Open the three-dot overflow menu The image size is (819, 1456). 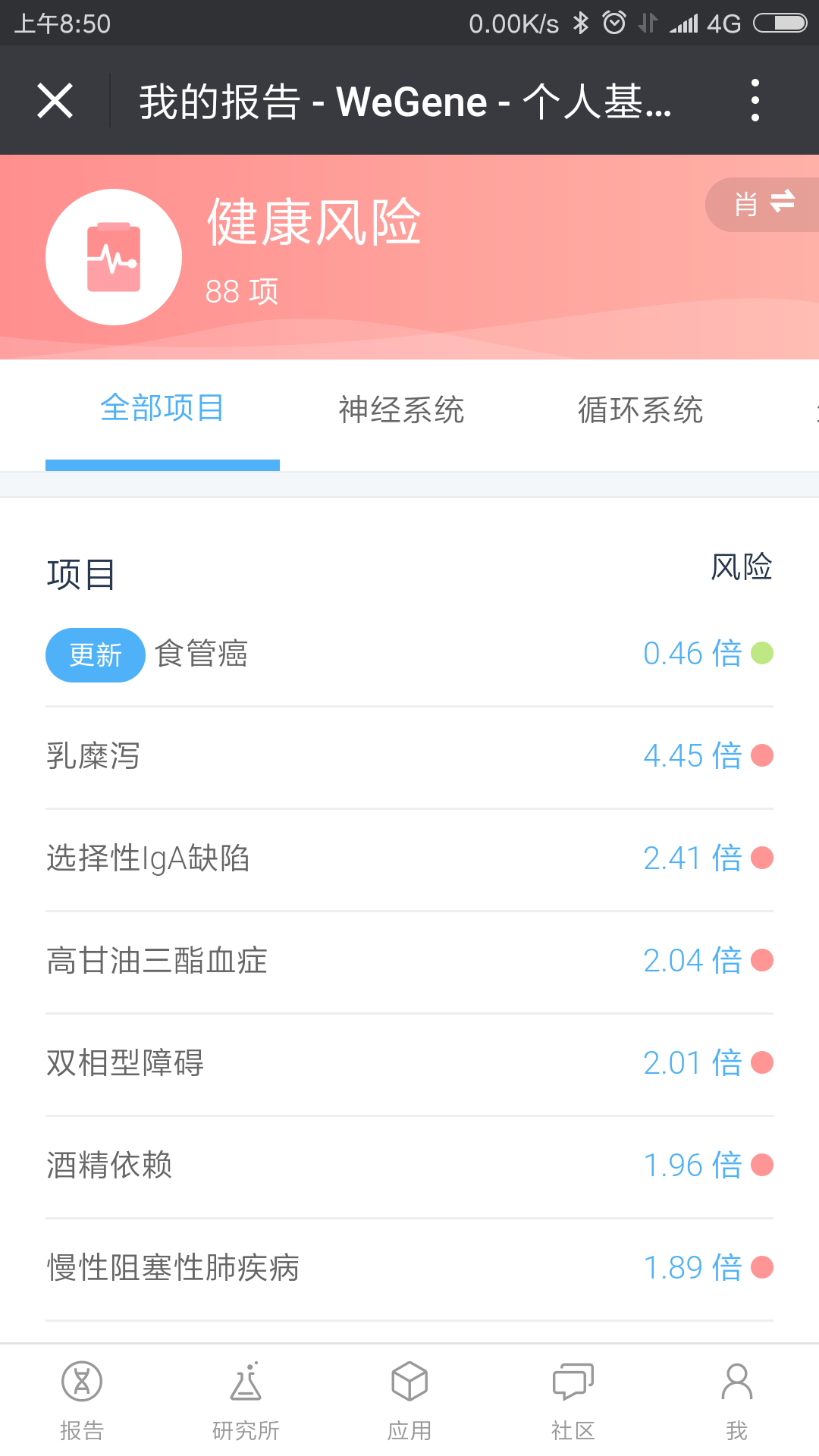pyautogui.click(x=755, y=100)
